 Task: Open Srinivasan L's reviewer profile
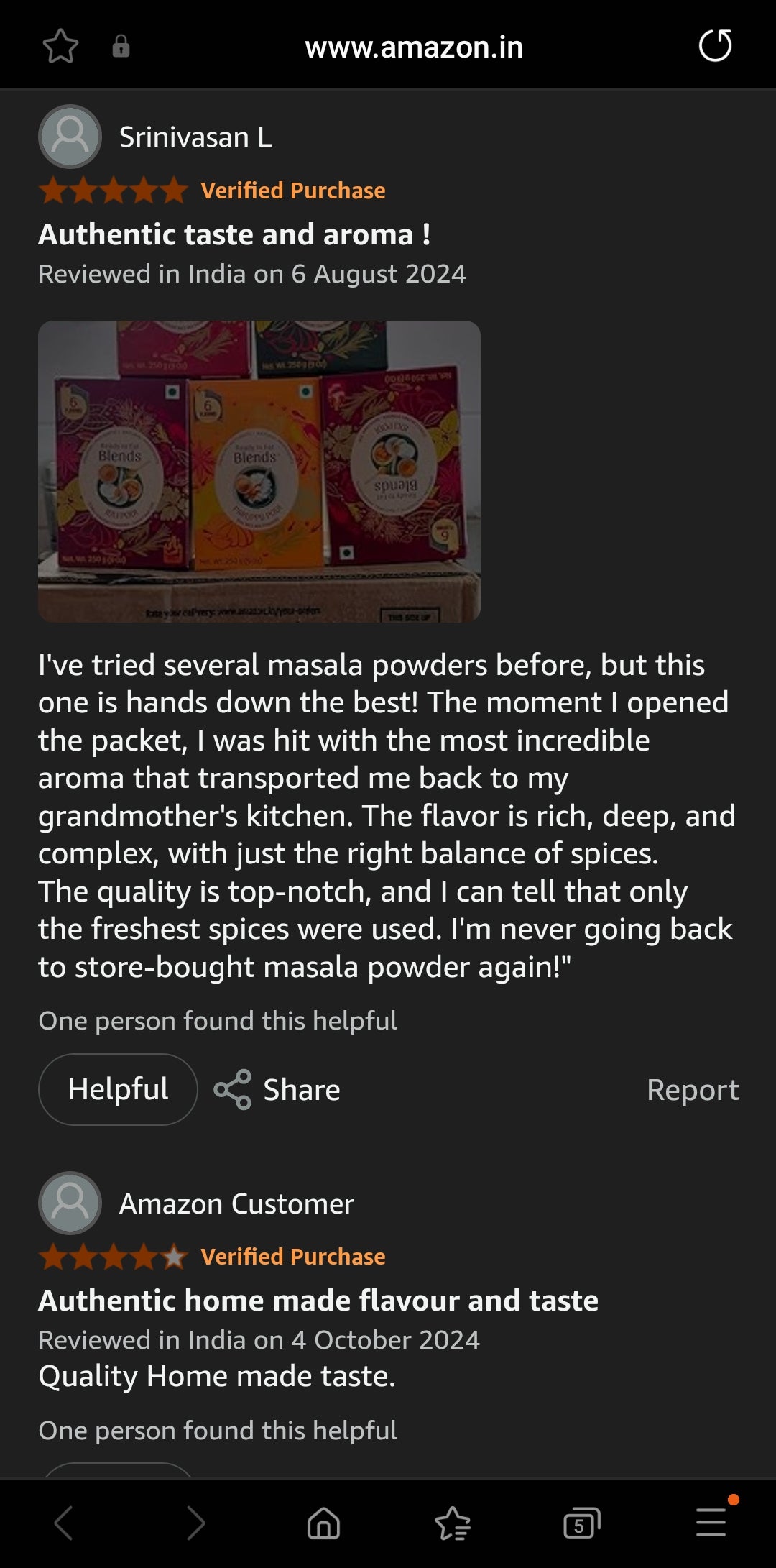click(x=195, y=137)
